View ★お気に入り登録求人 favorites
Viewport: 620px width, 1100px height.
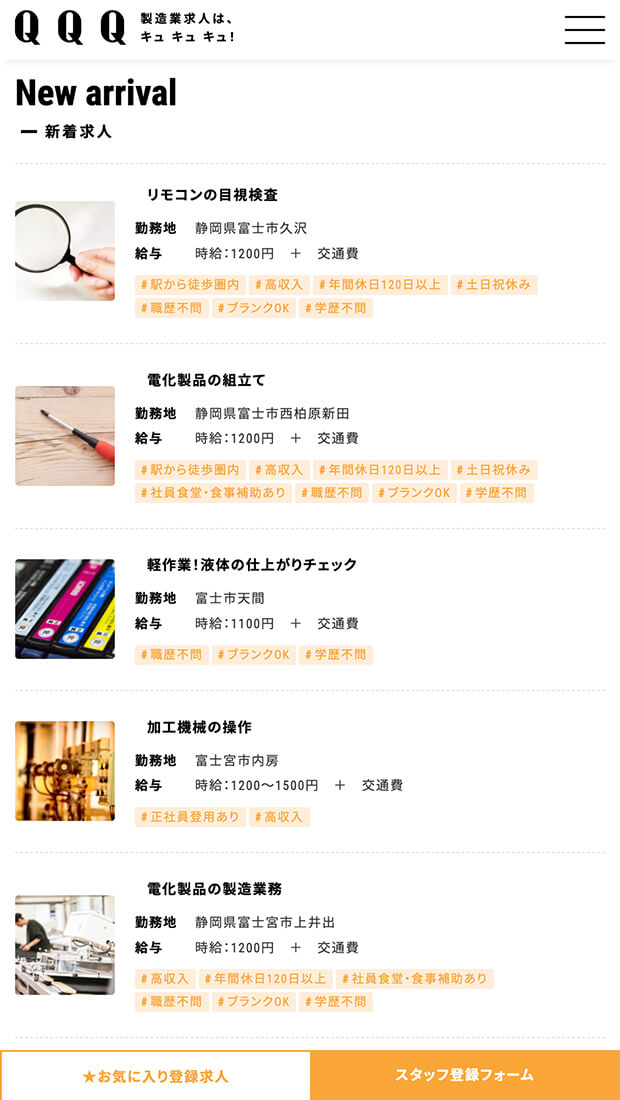[155, 1076]
